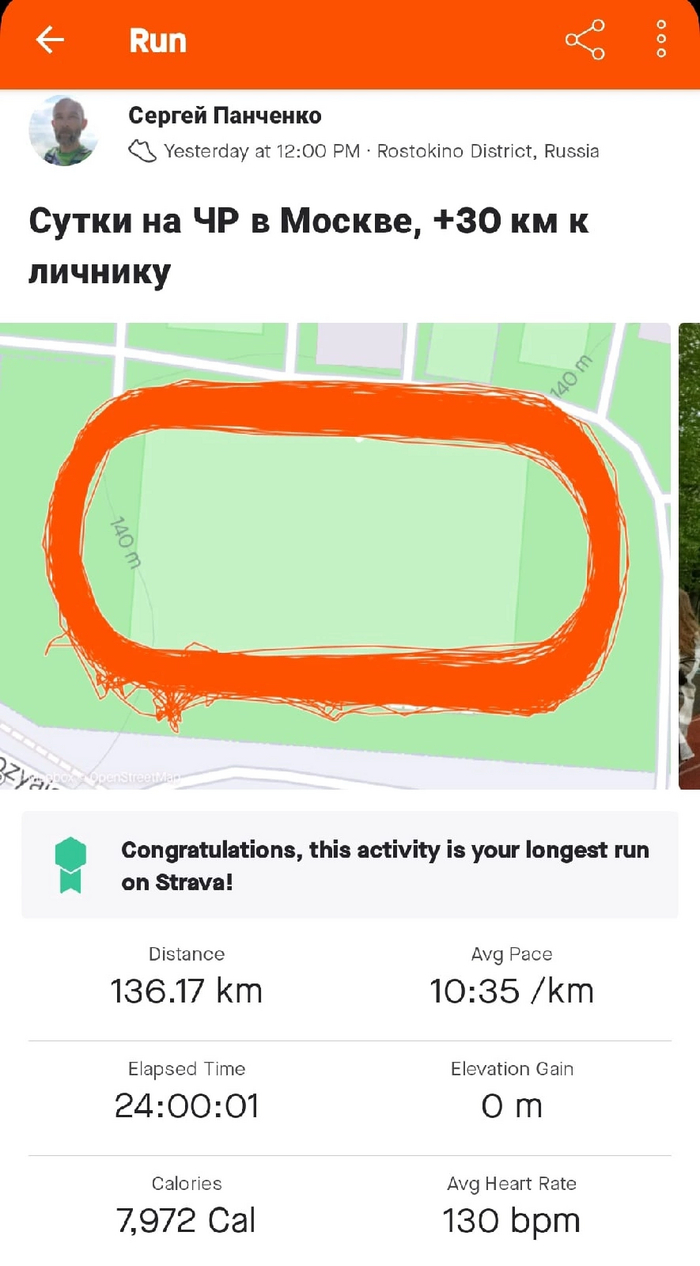Open Сергей Панченко's profile avatar

[x=63, y=131]
